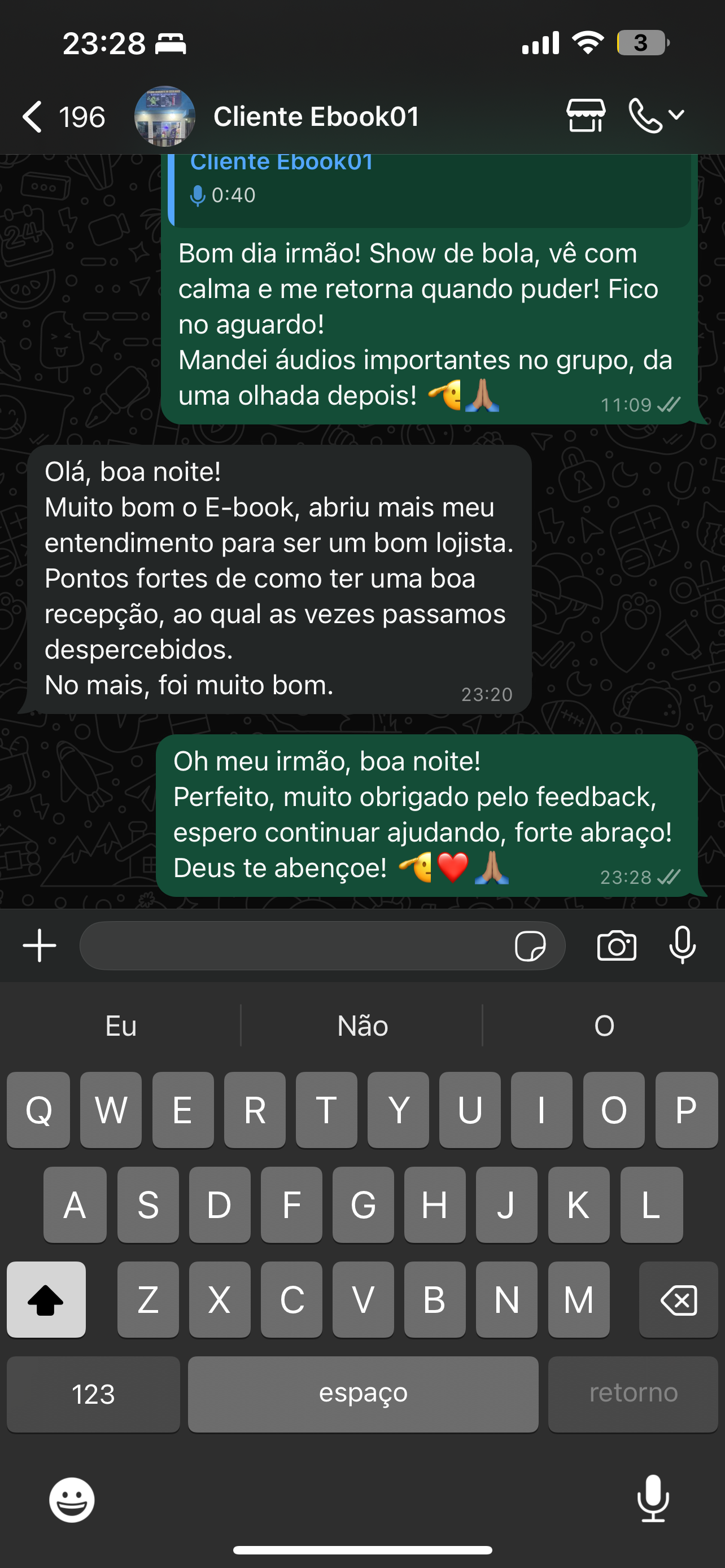725x1568 pixels.
Task: Switch keyboard to numbers with 123
Action: click(x=93, y=1394)
